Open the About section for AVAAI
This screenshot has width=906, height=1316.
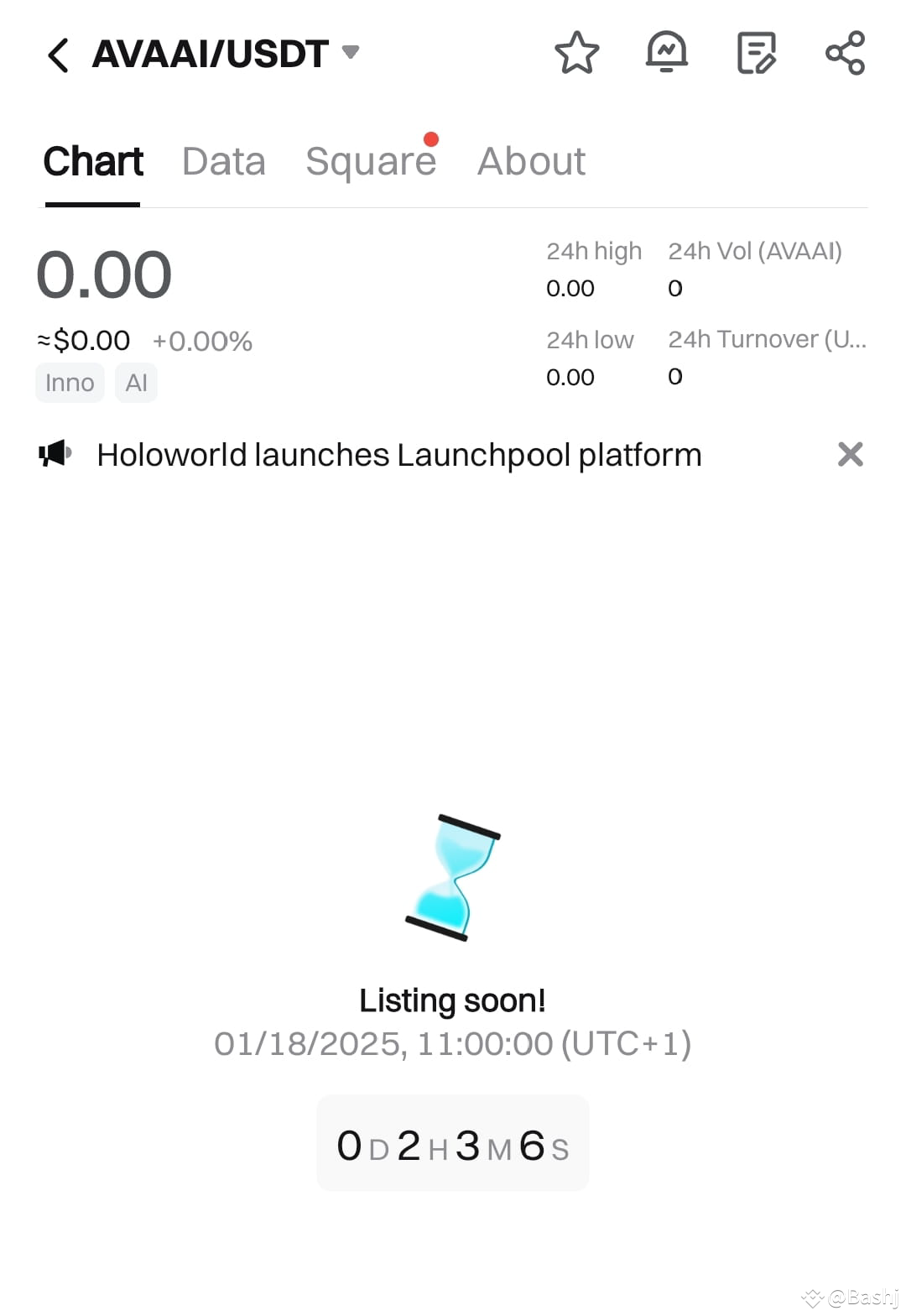pos(532,160)
